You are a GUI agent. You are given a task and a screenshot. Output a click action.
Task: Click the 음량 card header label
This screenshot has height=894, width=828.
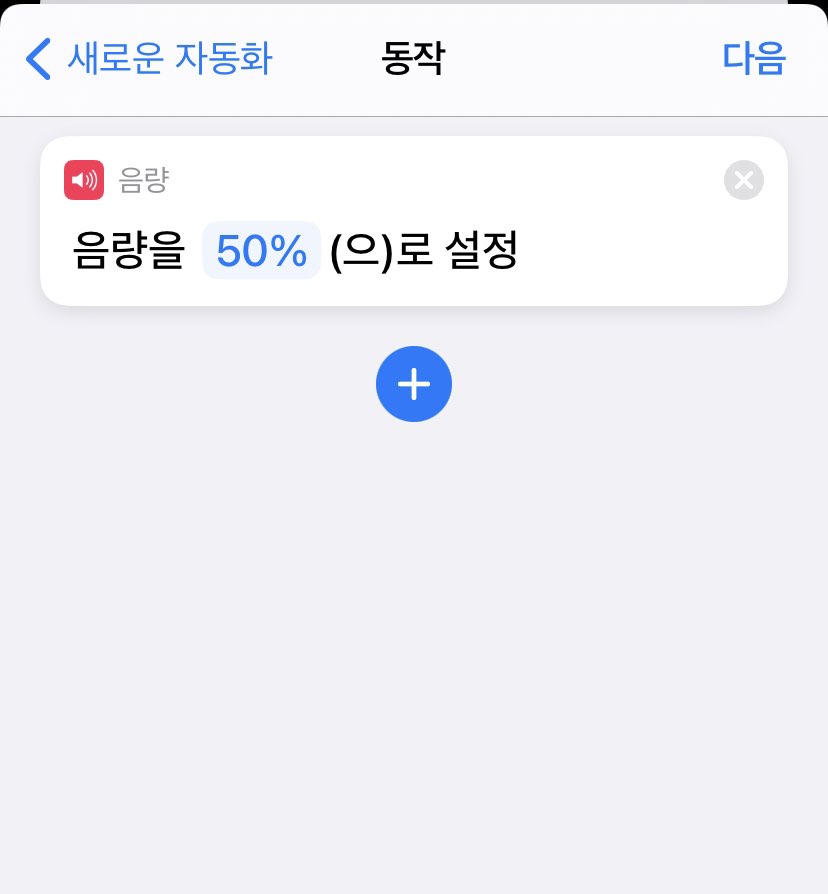point(143,180)
